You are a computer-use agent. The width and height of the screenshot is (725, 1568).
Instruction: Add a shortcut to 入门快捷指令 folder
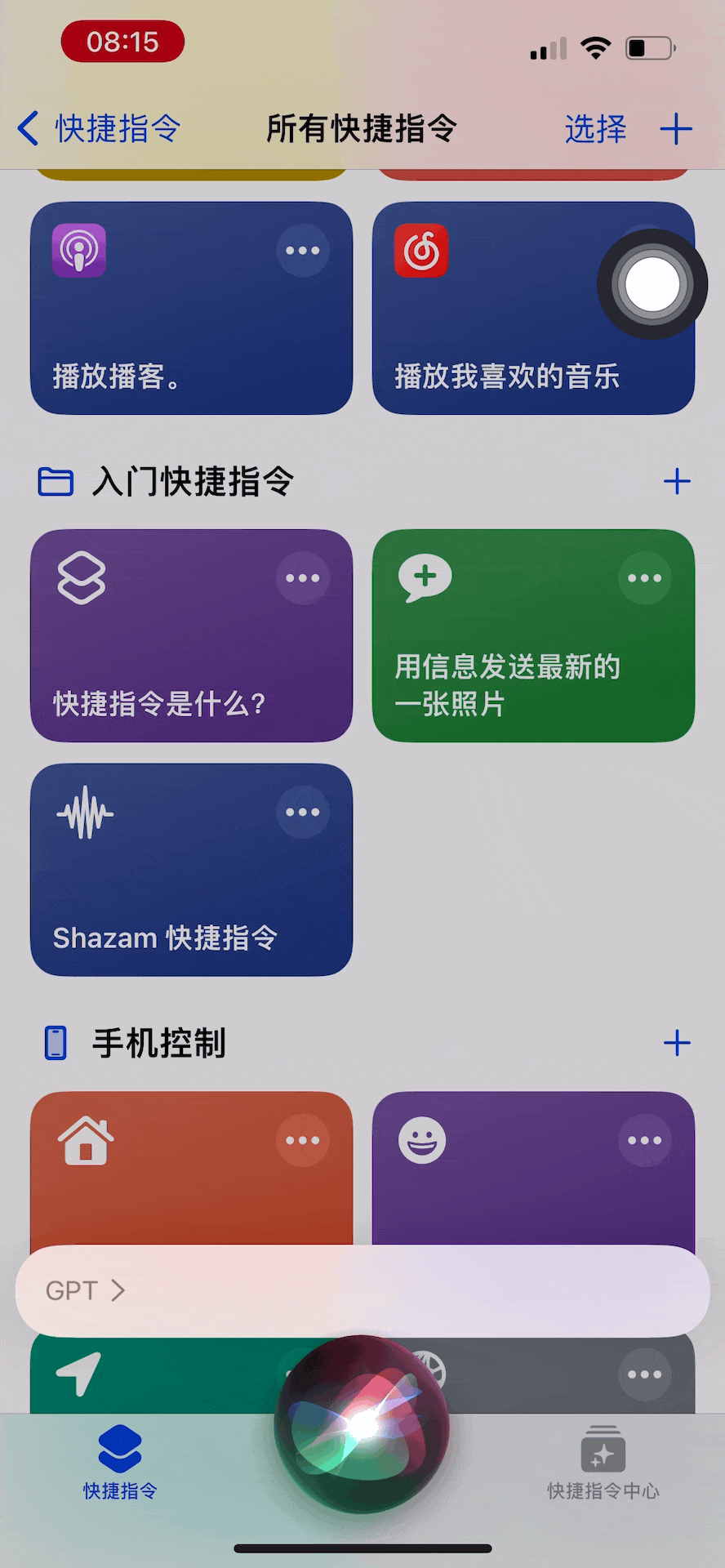click(677, 481)
